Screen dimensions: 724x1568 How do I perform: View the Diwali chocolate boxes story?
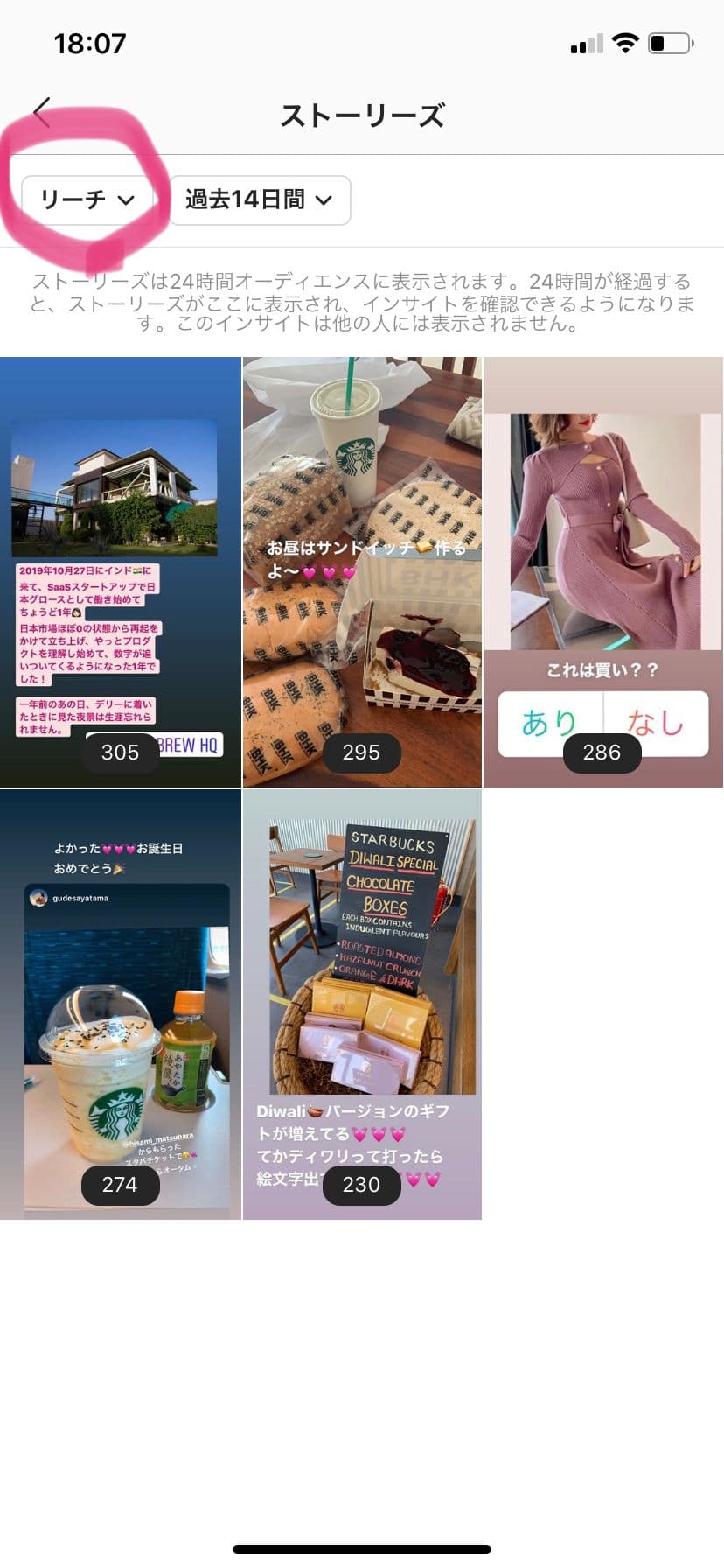362,1004
